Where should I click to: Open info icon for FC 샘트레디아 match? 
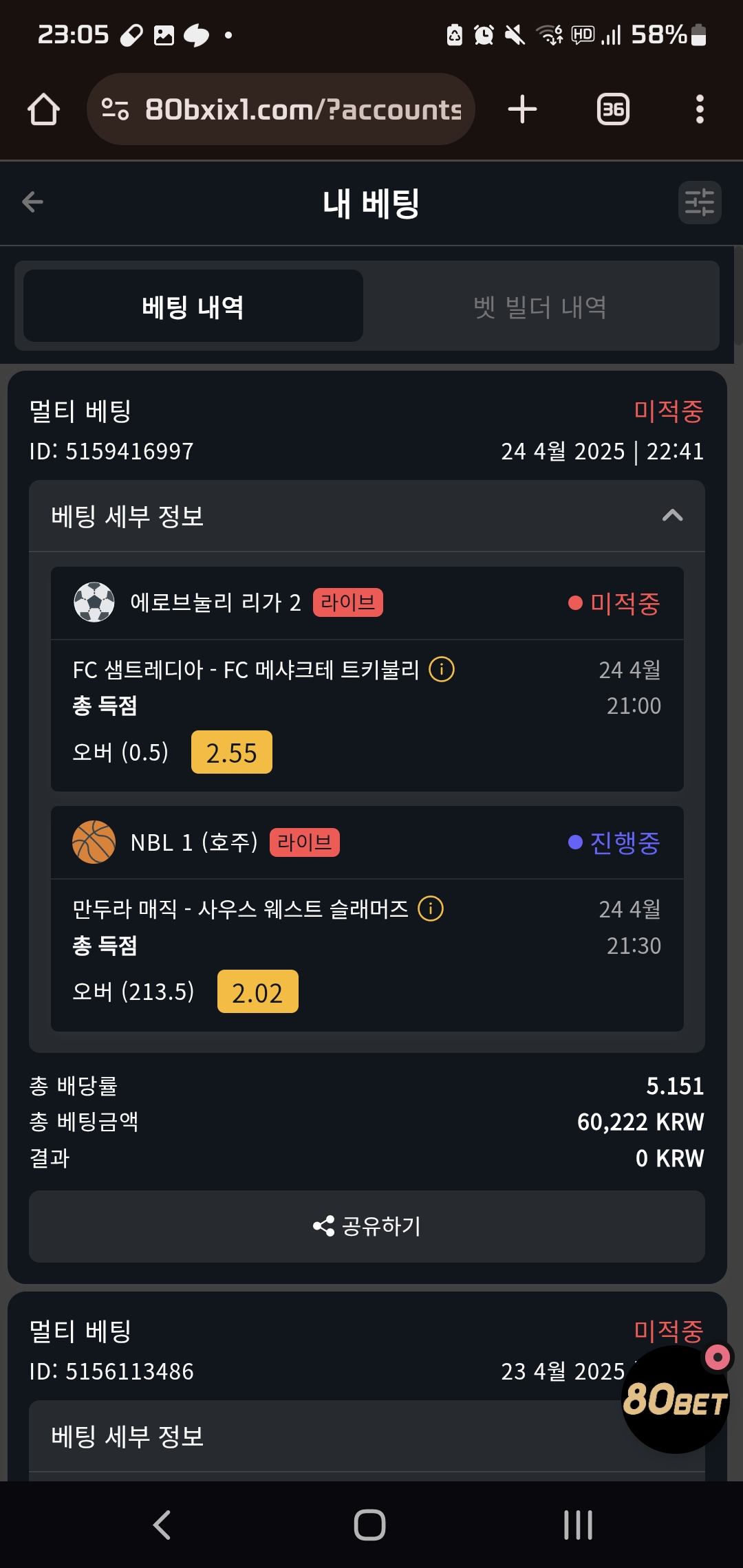[442, 669]
